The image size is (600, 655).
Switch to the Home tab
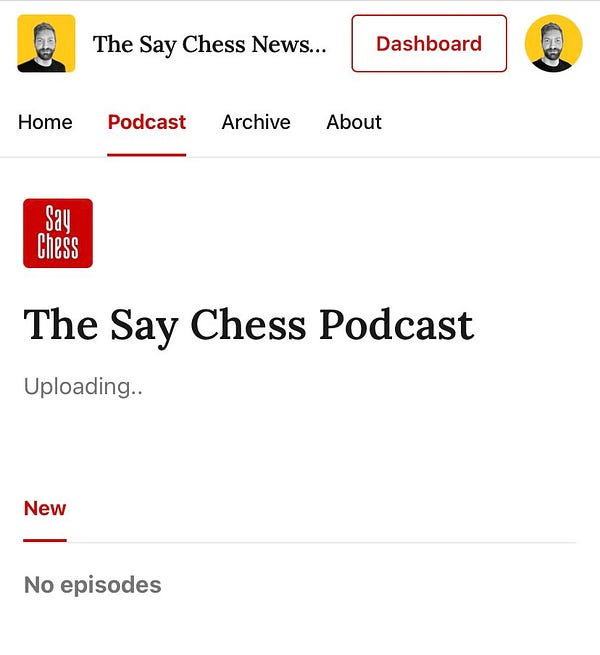pos(45,122)
